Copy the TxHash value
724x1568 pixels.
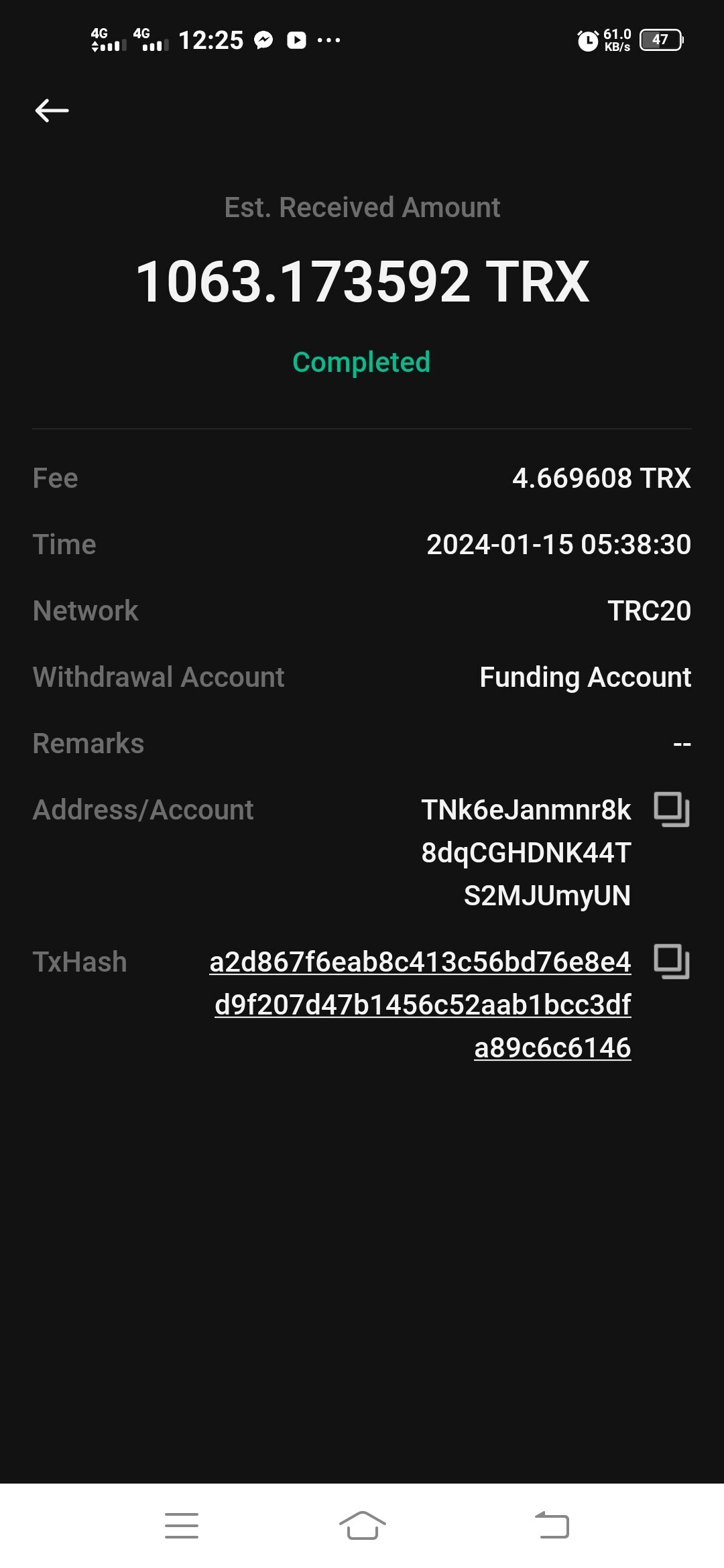pos(672,962)
